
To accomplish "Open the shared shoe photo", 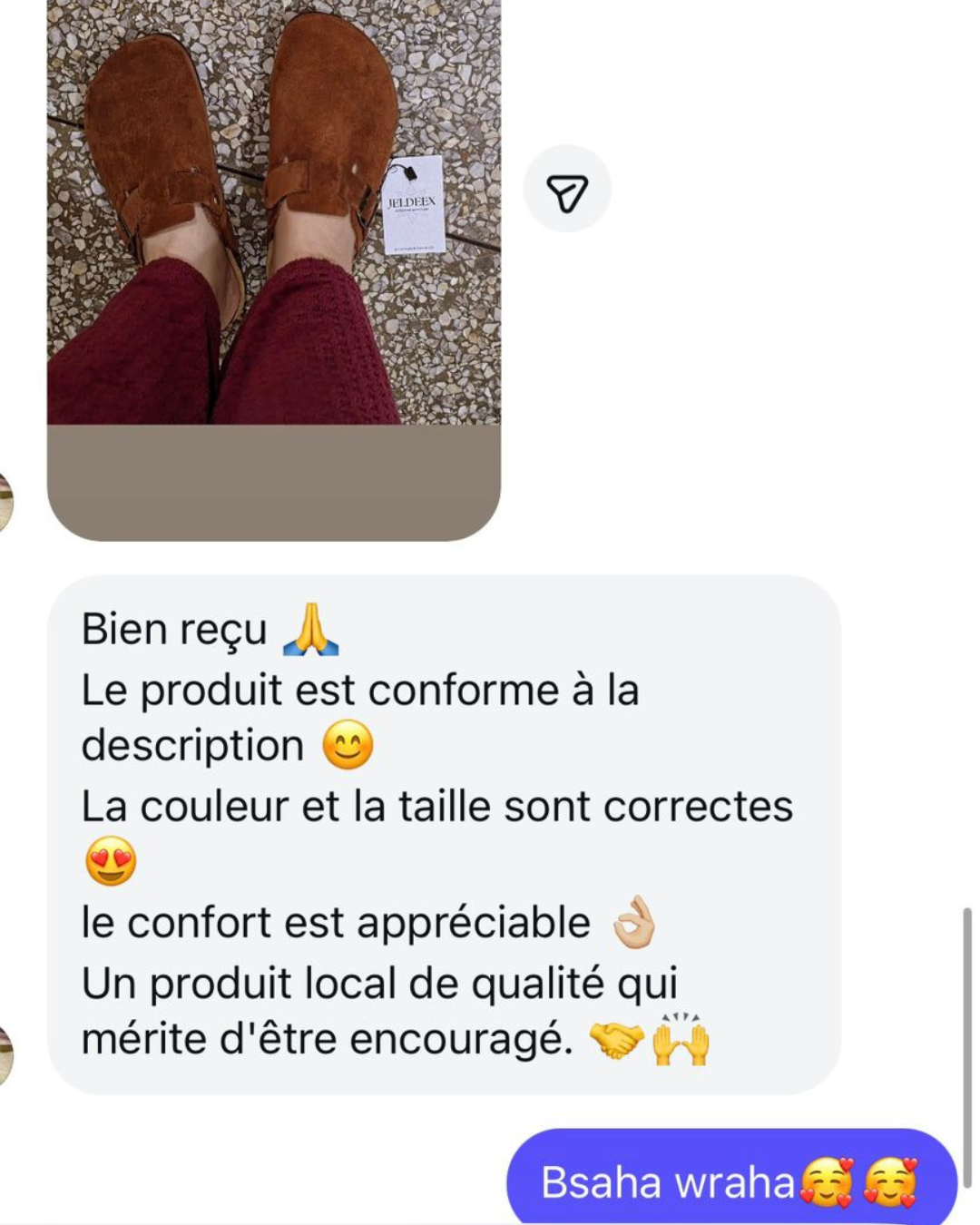I will 273,227.
